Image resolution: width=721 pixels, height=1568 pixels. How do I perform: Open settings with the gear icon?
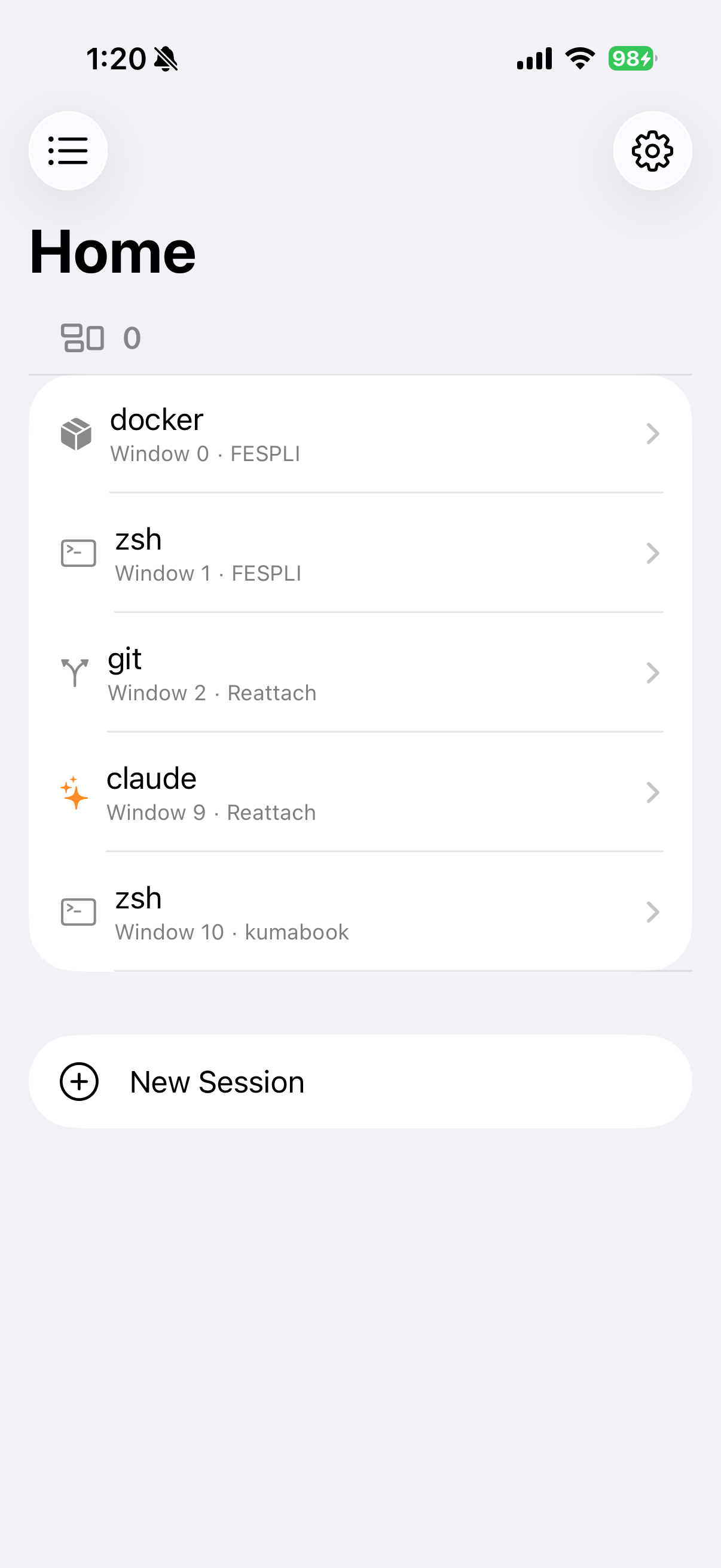[x=653, y=151]
